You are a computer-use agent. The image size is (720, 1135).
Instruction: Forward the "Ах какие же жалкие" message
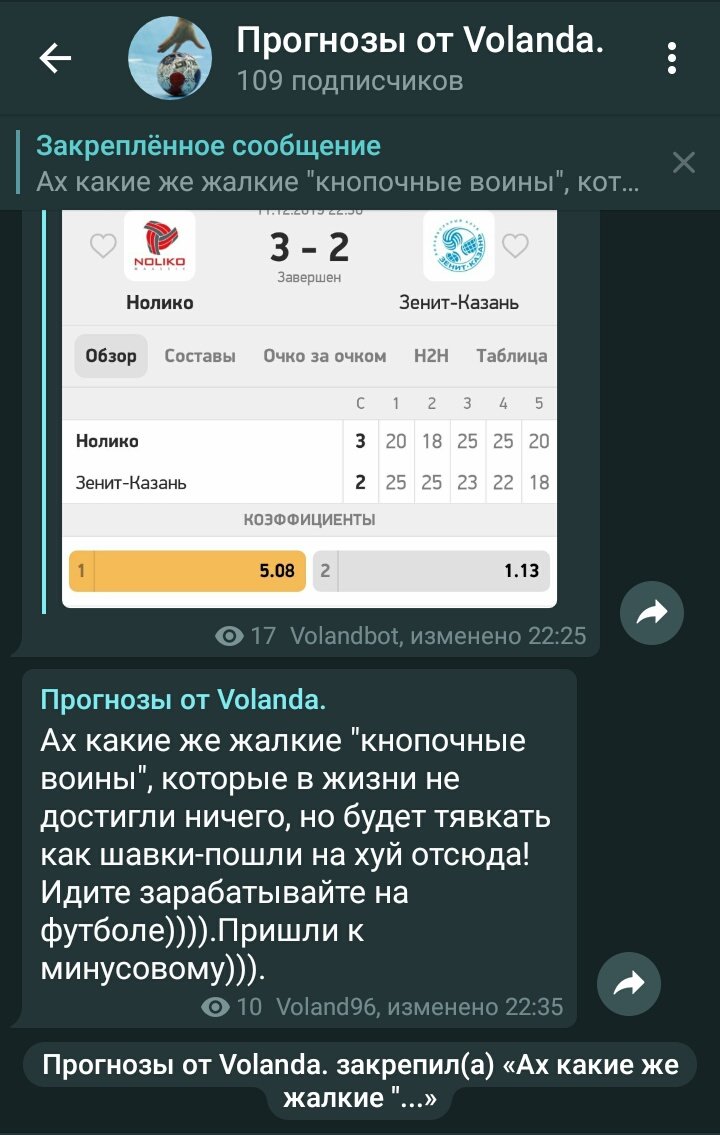pyautogui.click(x=629, y=985)
